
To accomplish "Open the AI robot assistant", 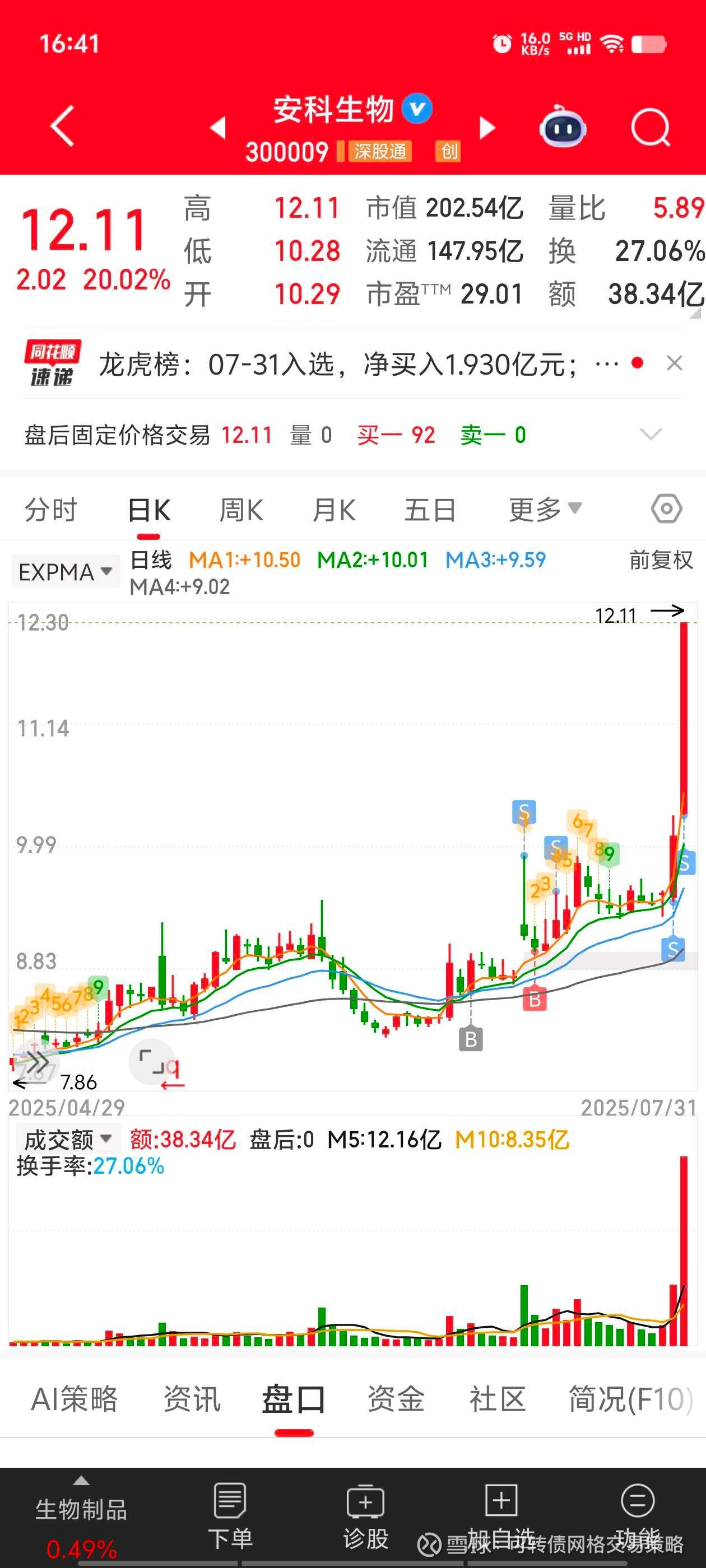I will 561,127.
